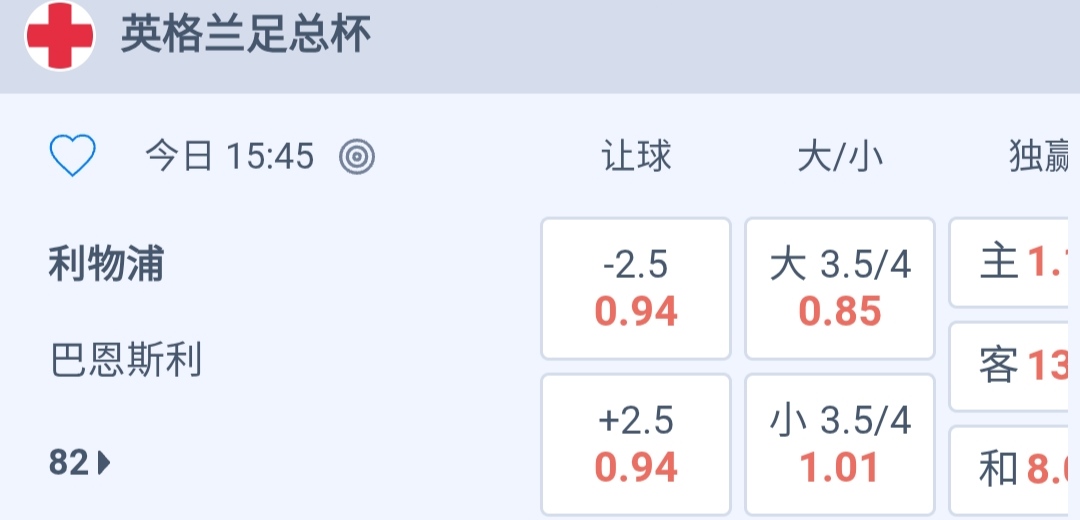Choose the home win 主 odds
The width and height of the screenshot is (1080, 520).
(1014, 263)
